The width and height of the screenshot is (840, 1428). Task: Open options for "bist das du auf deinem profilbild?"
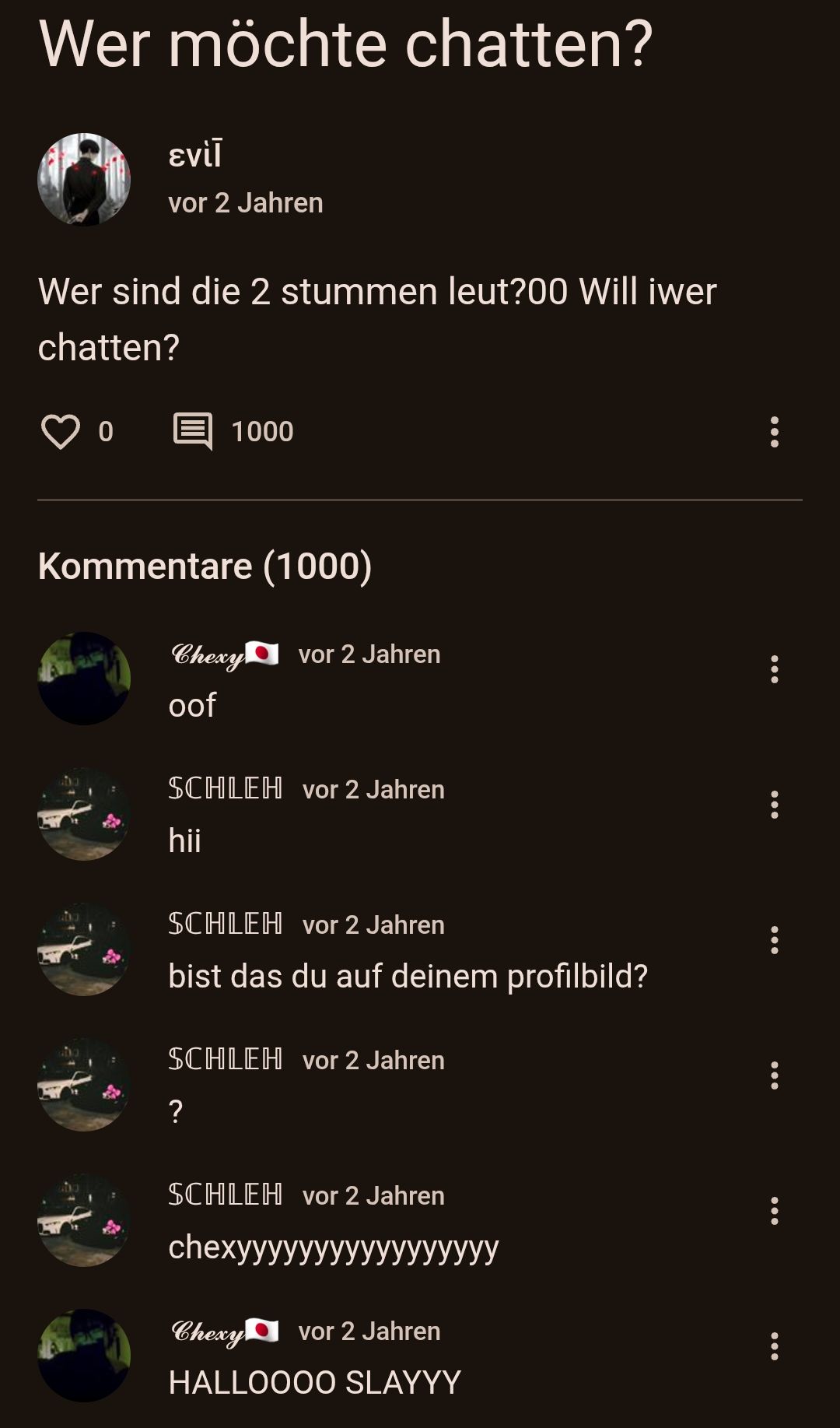tap(774, 940)
